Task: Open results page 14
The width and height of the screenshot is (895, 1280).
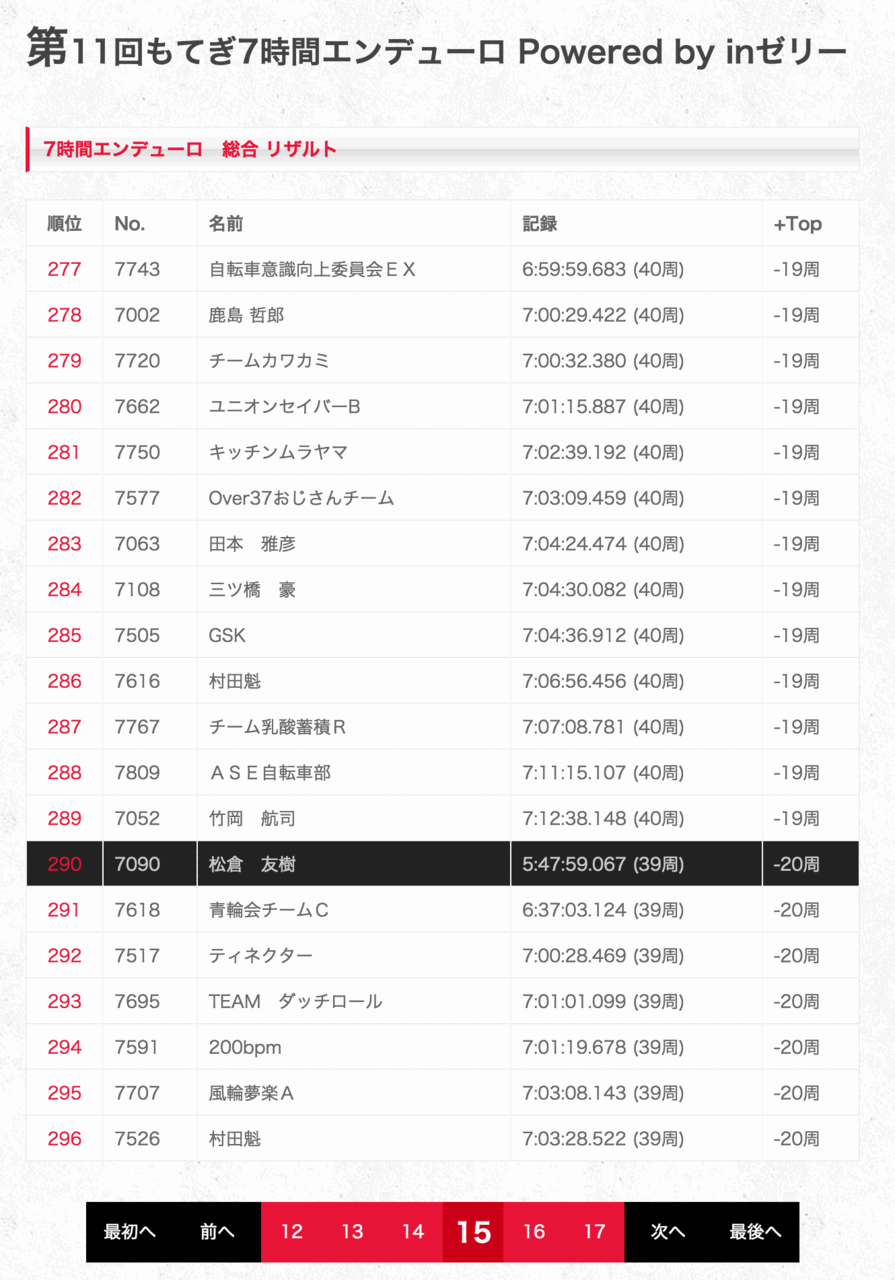Action: (x=413, y=1232)
